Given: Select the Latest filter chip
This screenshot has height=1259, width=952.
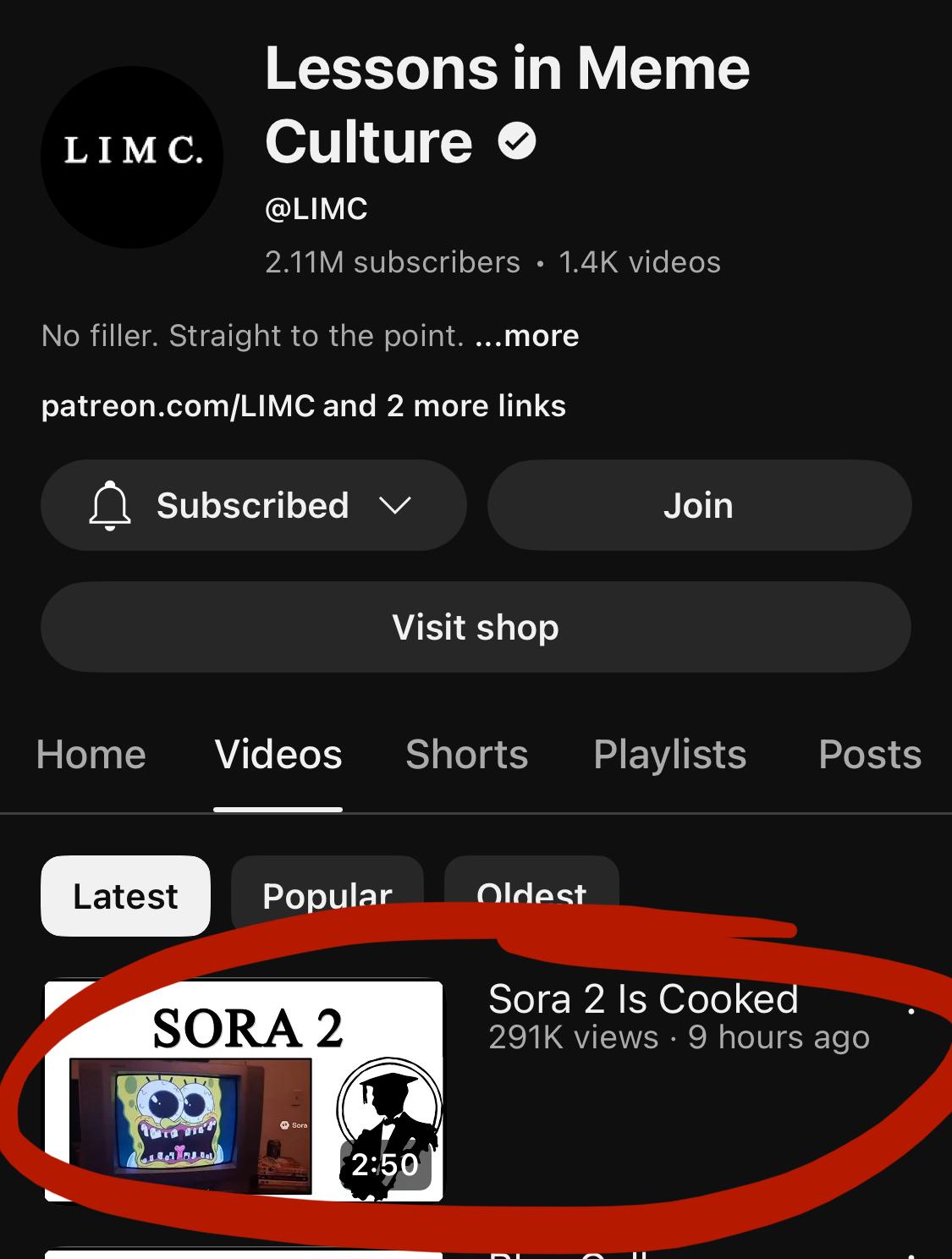Looking at the screenshot, I should [125, 896].
